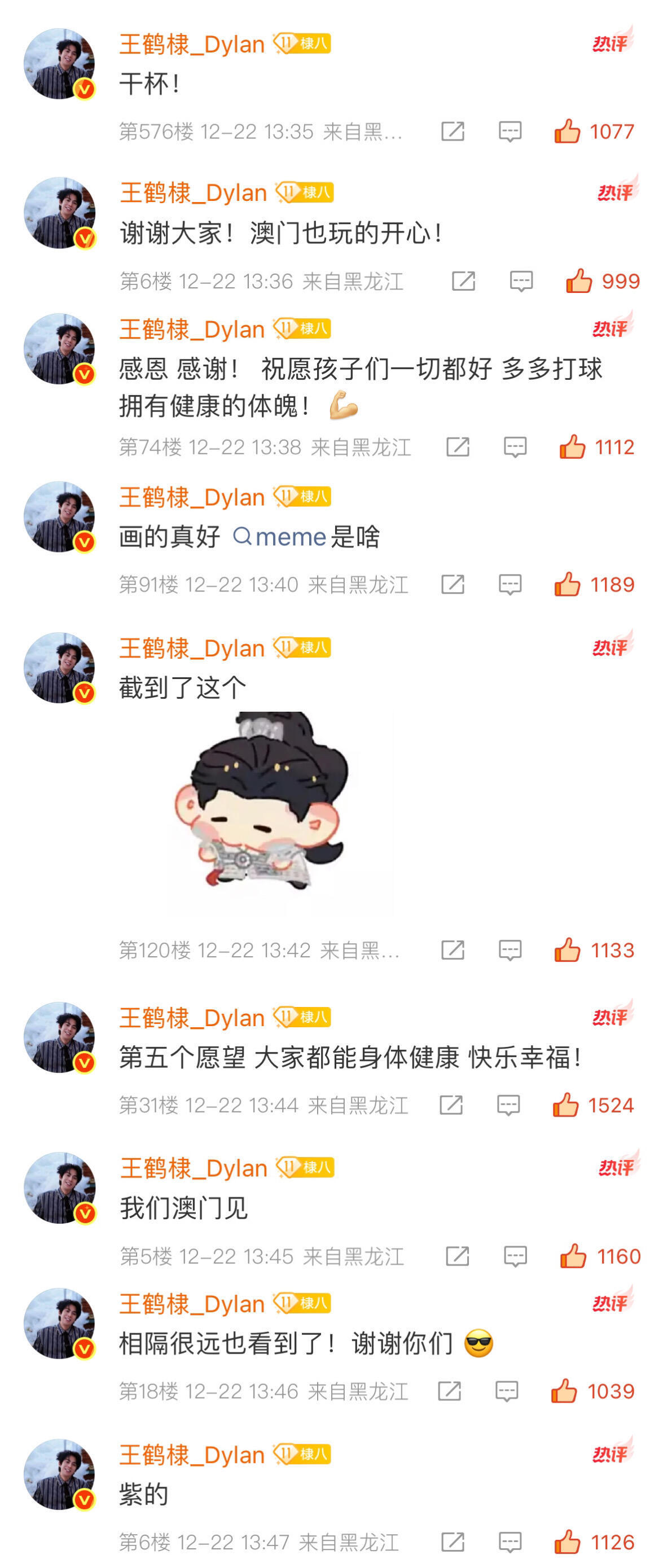Screen dimensions: 659x1568
Task: Click the username 王鹤棣_Dylan
Action: click(x=191, y=43)
